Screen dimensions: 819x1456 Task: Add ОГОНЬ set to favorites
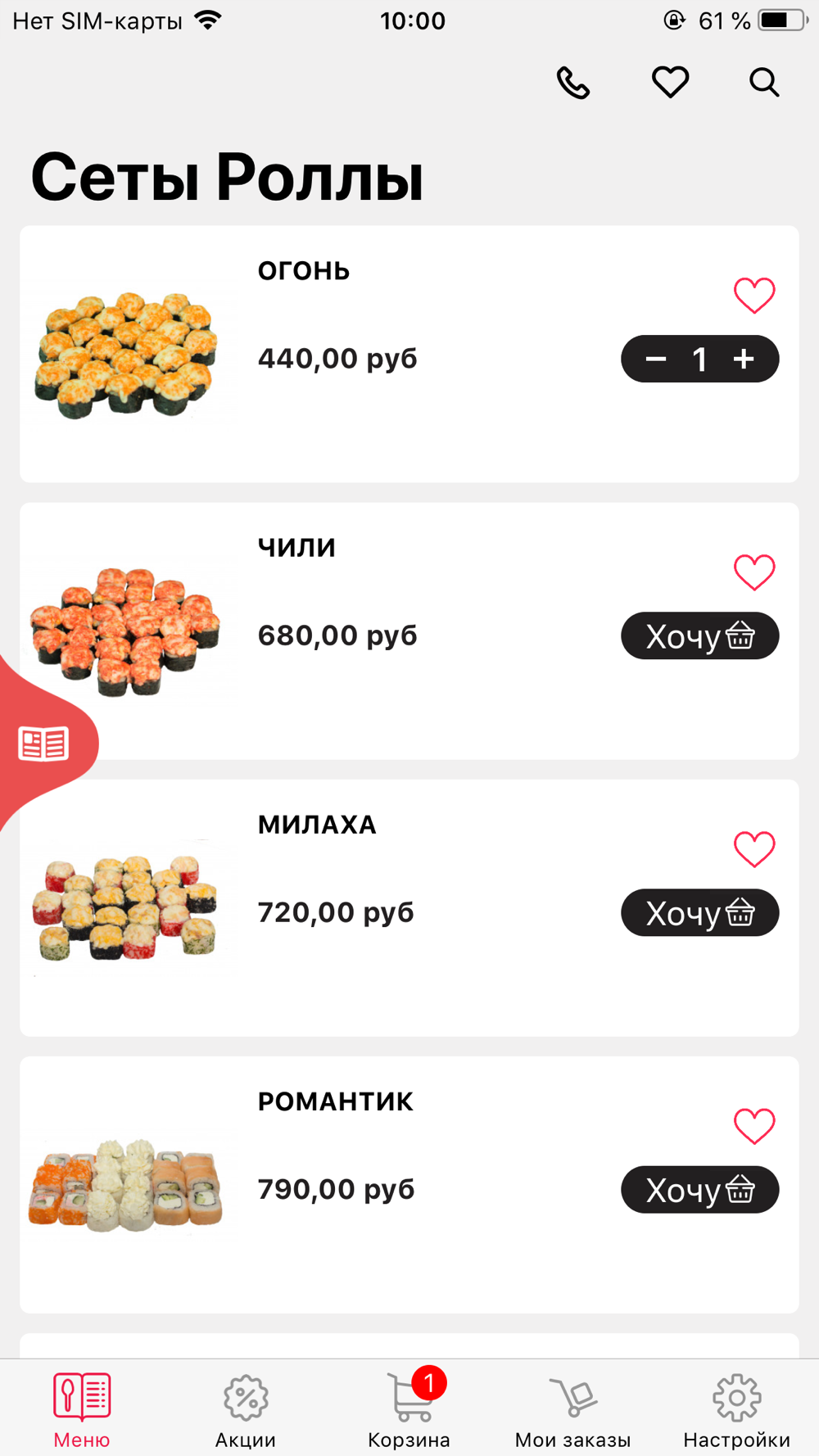(753, 295)
